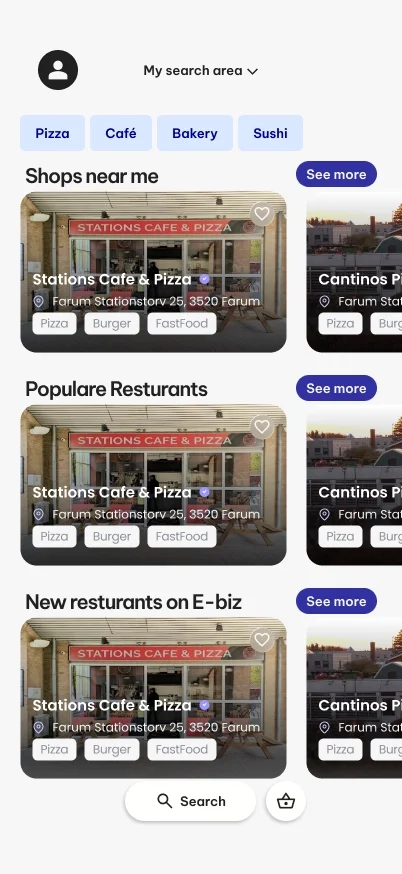Favorite Stations Cafe under Shops near me
Image resolution: width=402 pixels, height=874 pixels.
[262, 213]
